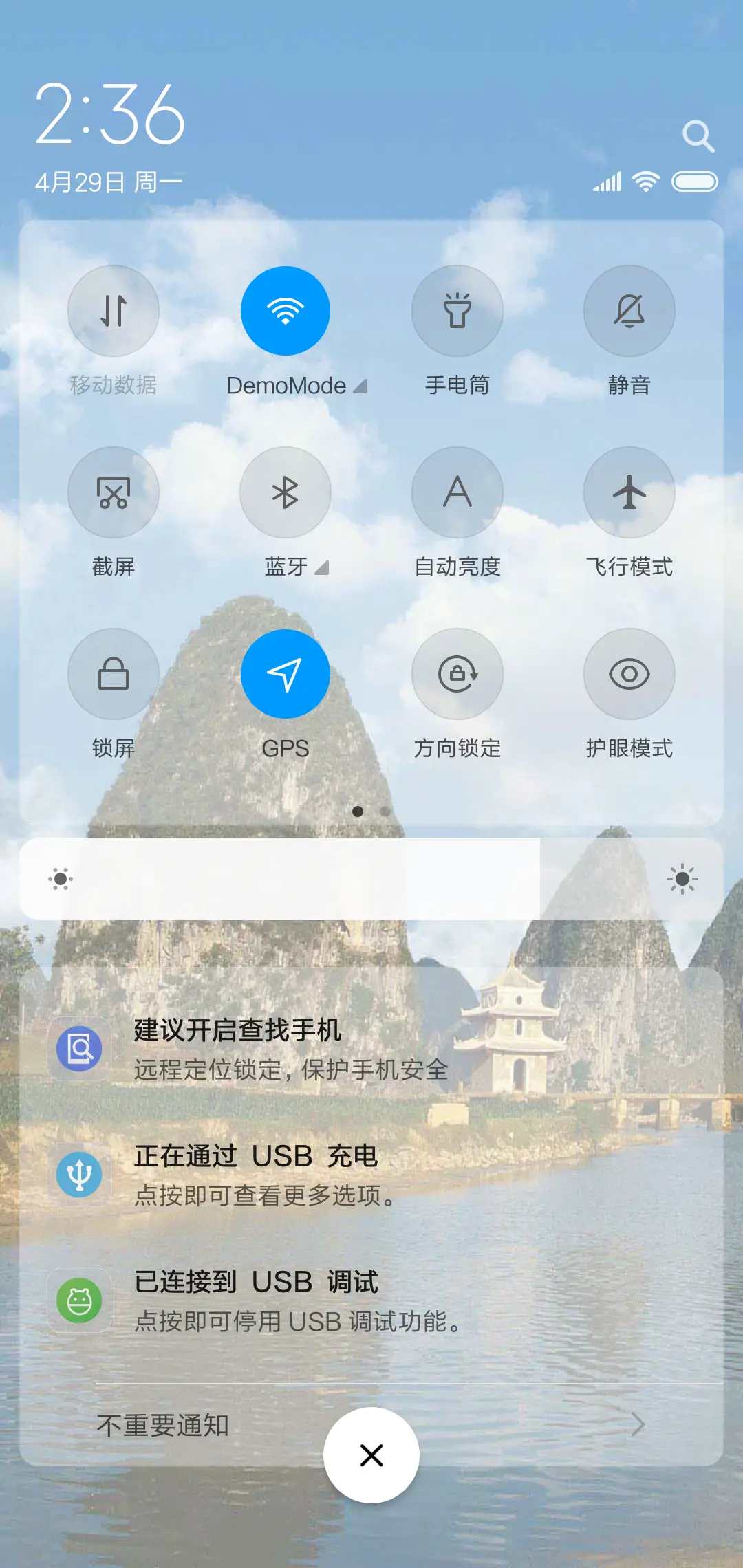Take a screenshot via the quick tile
This screenshot has width=743, height=1568.
coord(114,492)
